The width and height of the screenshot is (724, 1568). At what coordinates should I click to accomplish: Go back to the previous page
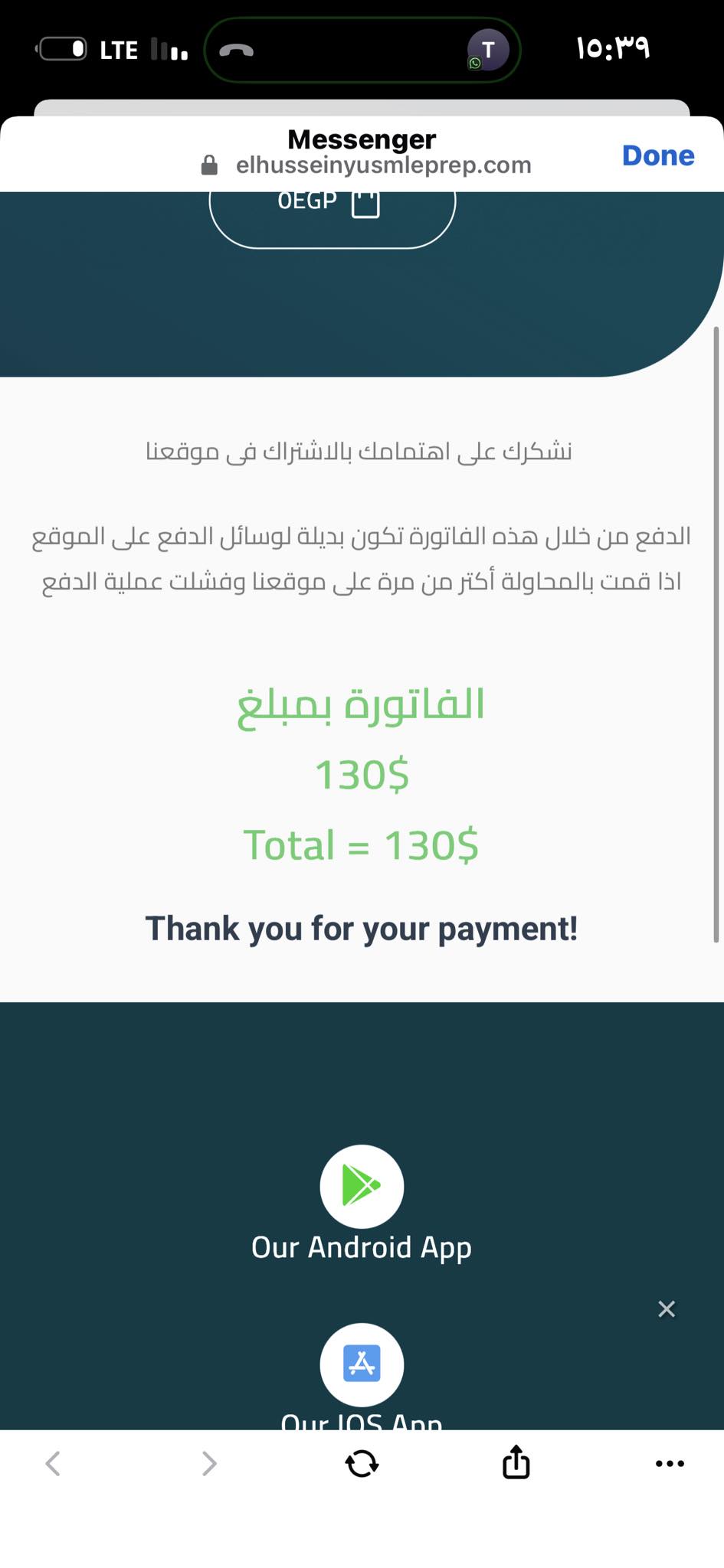click(53, 1463)
